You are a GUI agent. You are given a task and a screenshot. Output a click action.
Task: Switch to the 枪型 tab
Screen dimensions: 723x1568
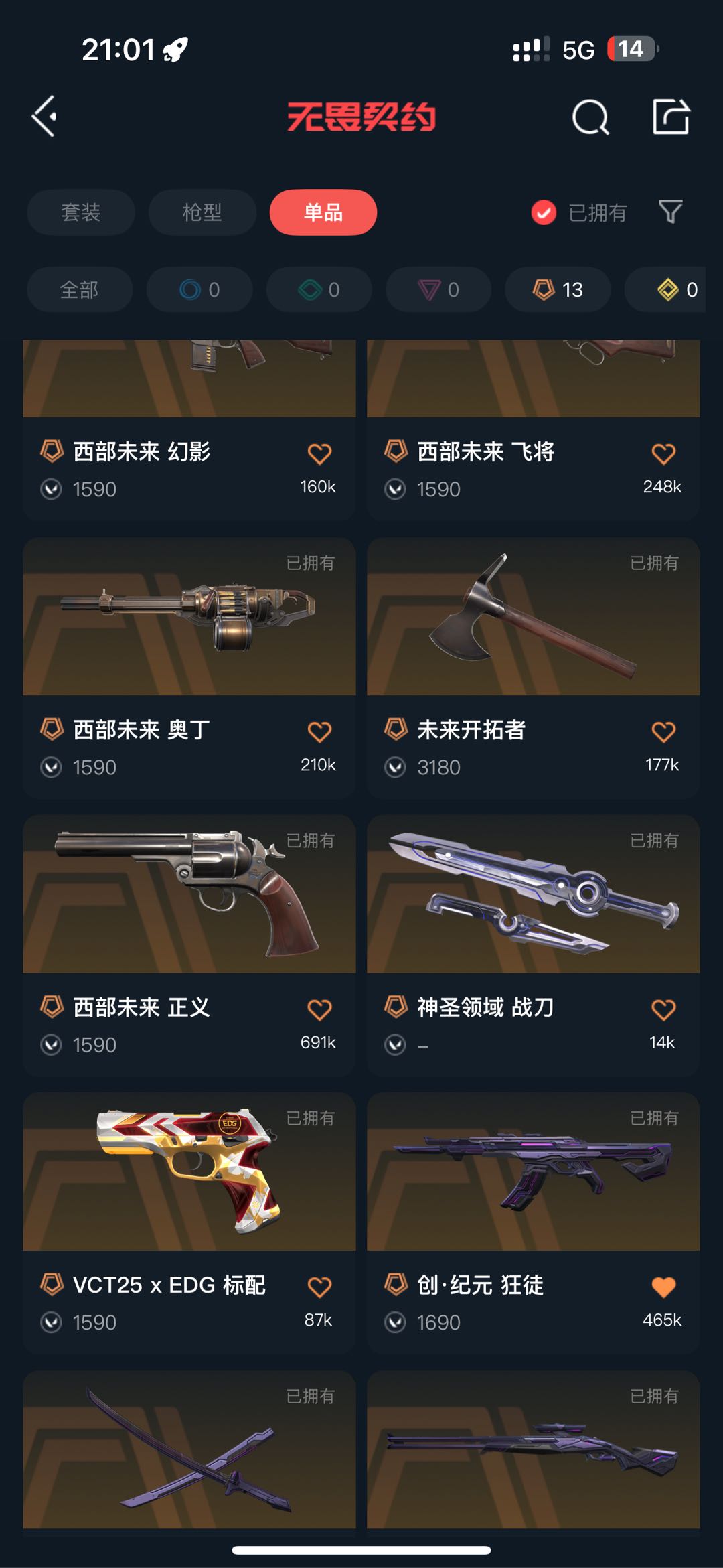tap(202, 212)
